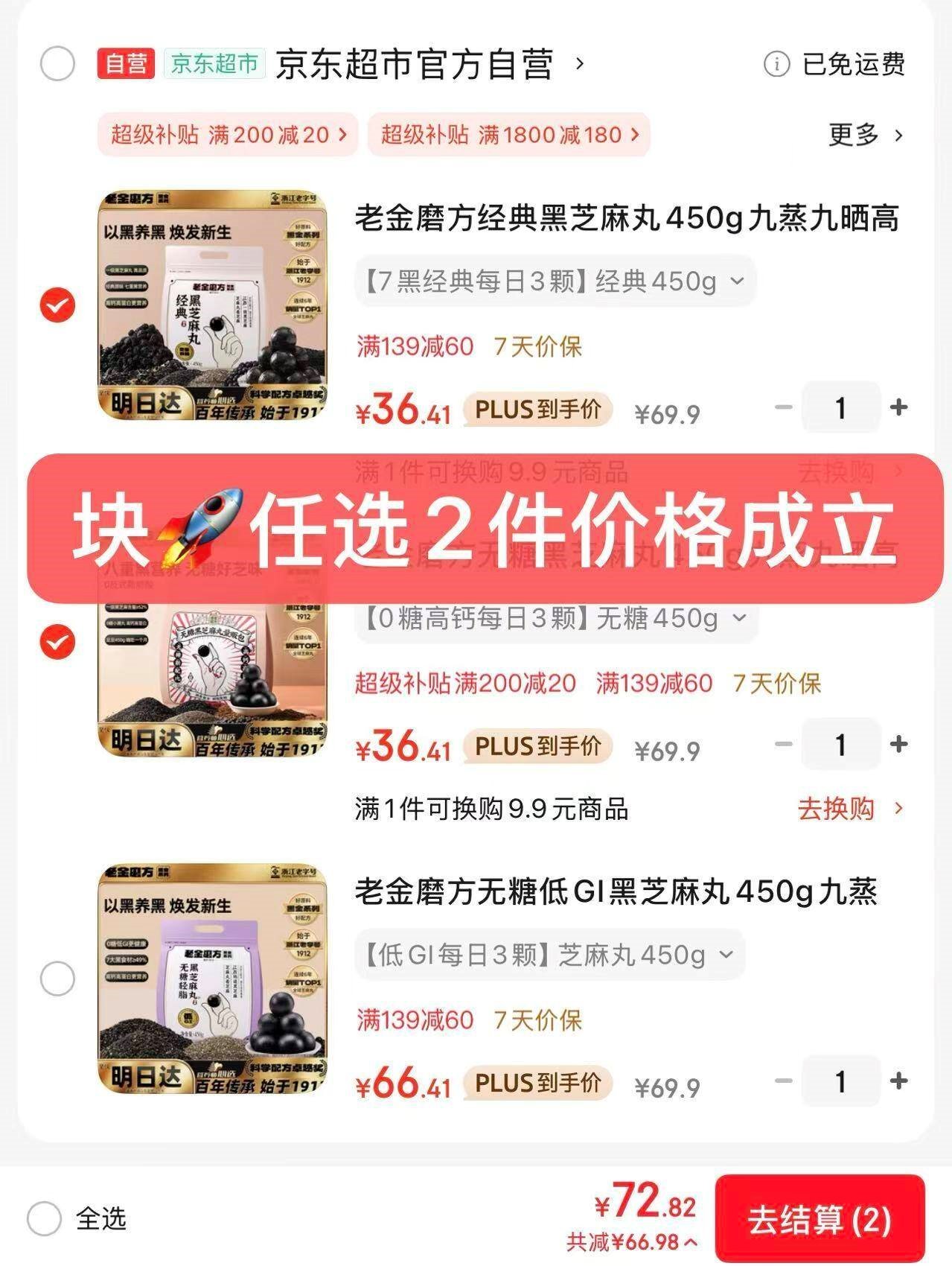
Task: Change the 【7黑经典每日3颗】经典450g spec option
Action: point(554,281)
